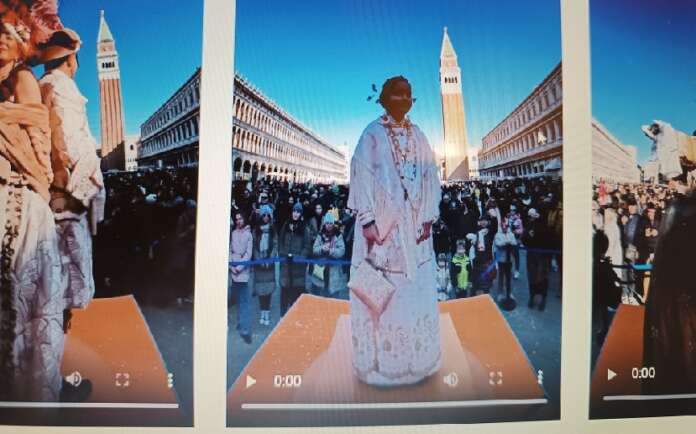Screen dimensions: 696x434
Task: Open more options on the two feathered-hat costumes video
Action: [x=169, y=380]
